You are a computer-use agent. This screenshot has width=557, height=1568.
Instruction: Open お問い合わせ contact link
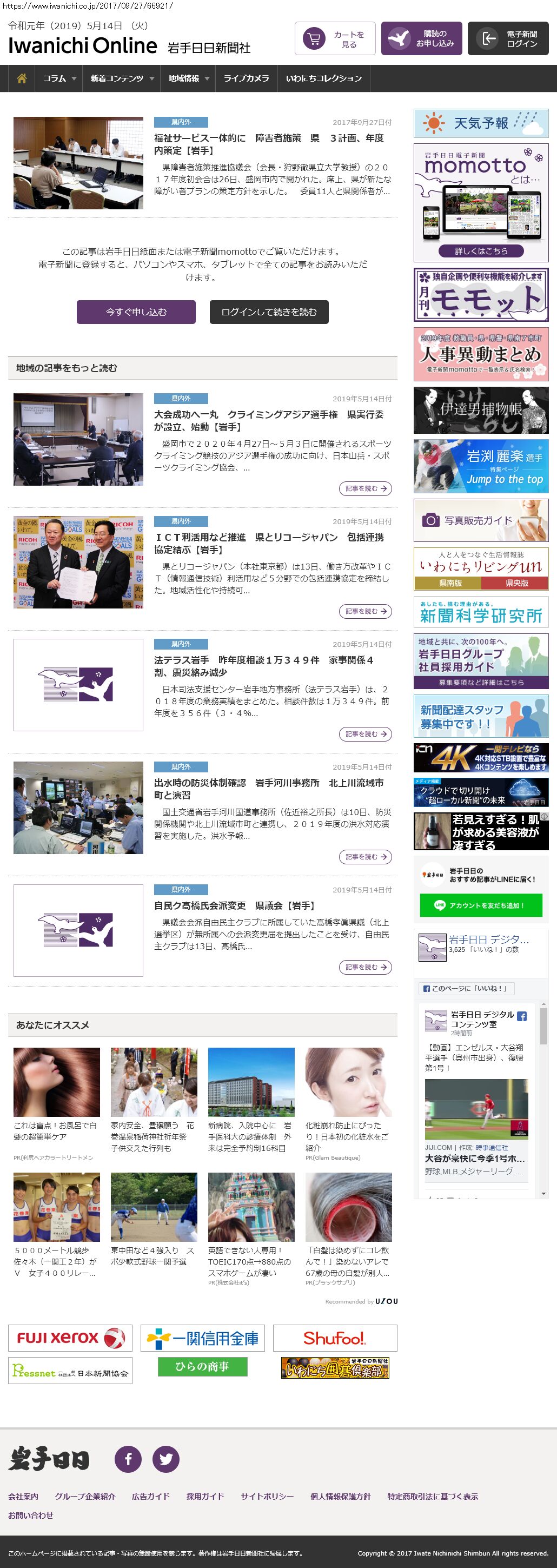(x=30, y=1515)
